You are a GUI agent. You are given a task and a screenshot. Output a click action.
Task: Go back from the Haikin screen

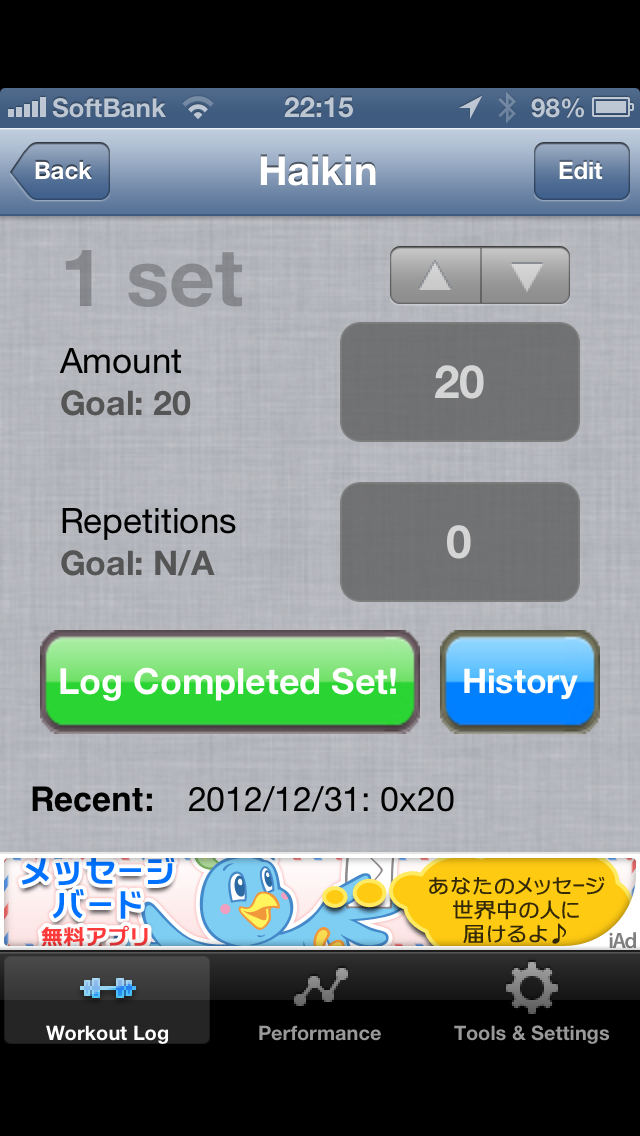[x=60, y=171]
